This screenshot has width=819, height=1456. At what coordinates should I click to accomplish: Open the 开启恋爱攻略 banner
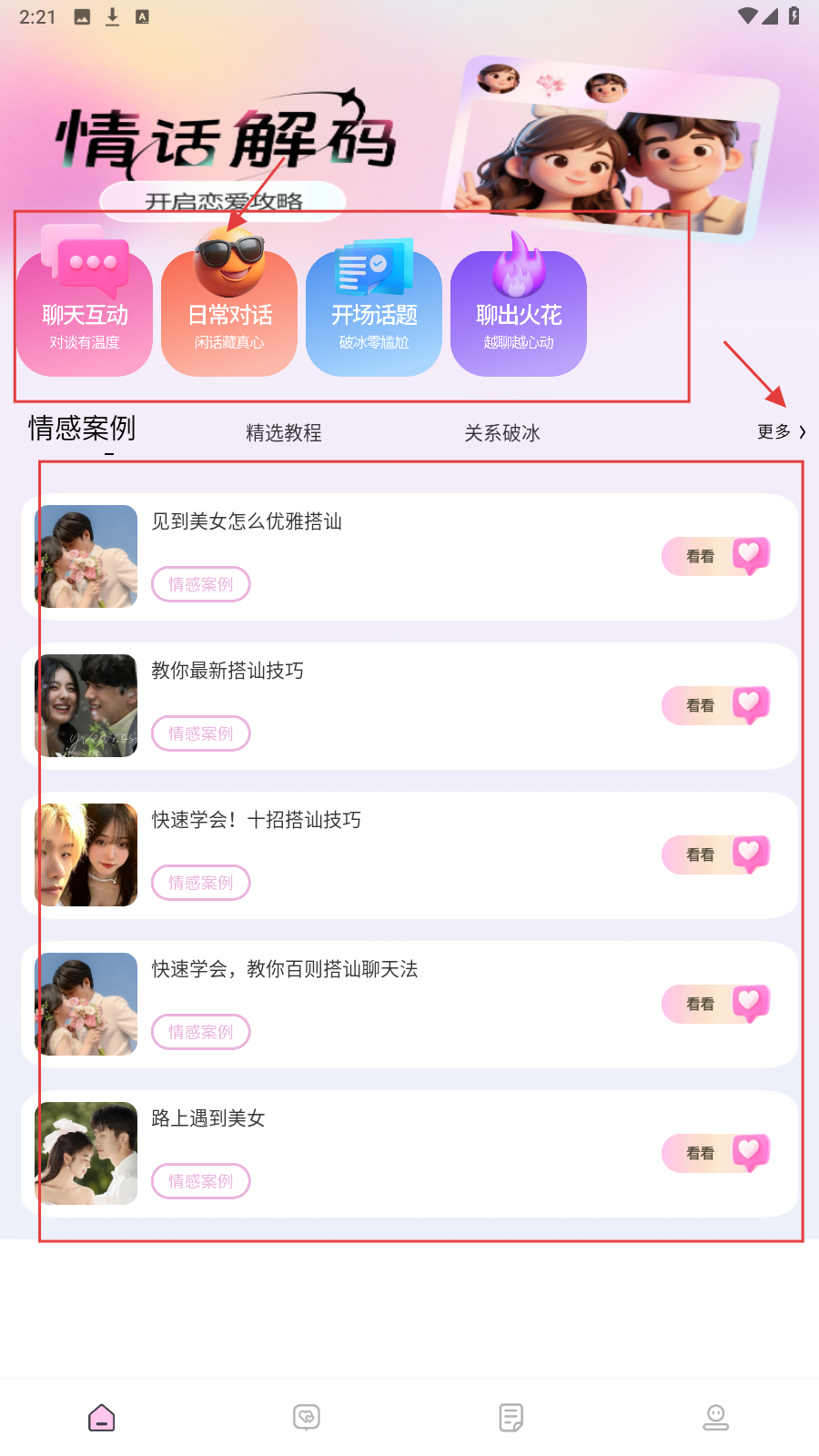223,201
